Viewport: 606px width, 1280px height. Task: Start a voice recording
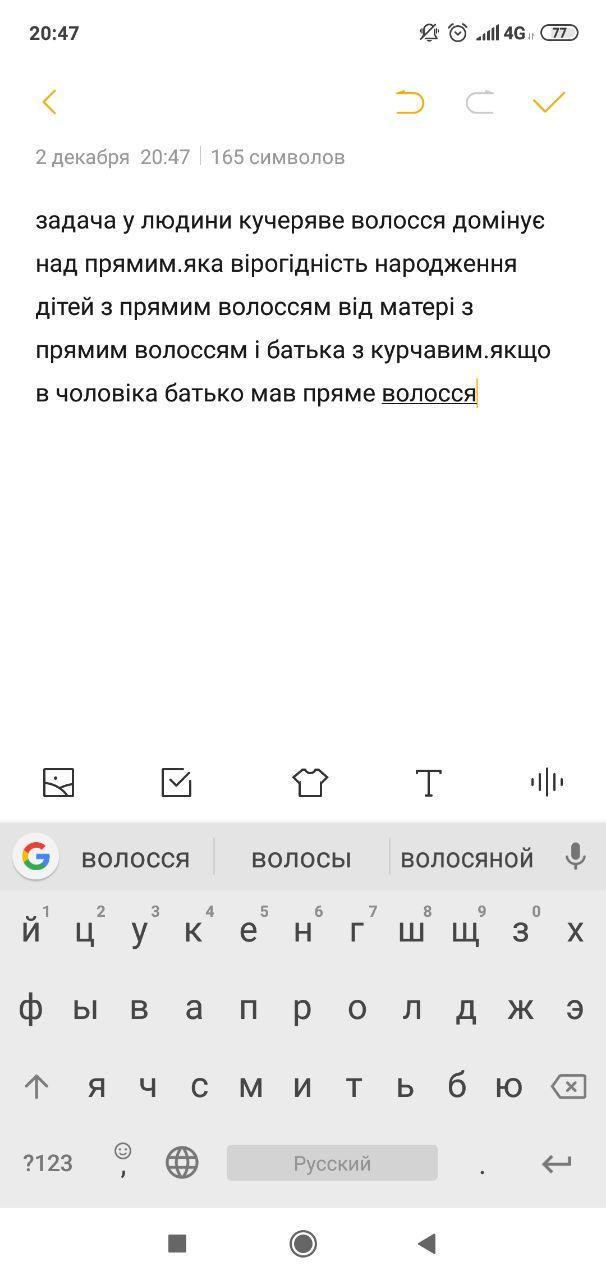[x=547, y=782]
